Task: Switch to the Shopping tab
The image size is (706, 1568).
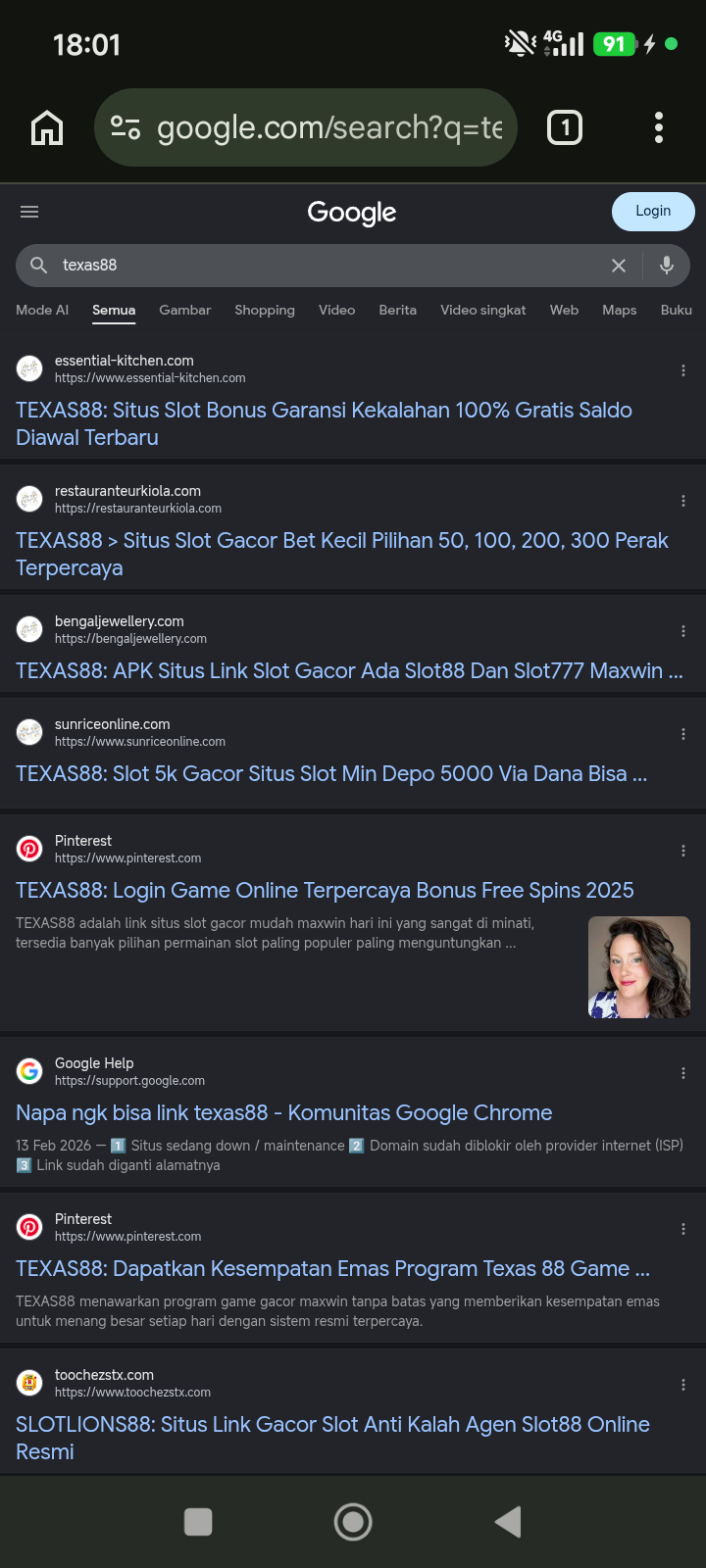Action: click(x=265, y=310)
